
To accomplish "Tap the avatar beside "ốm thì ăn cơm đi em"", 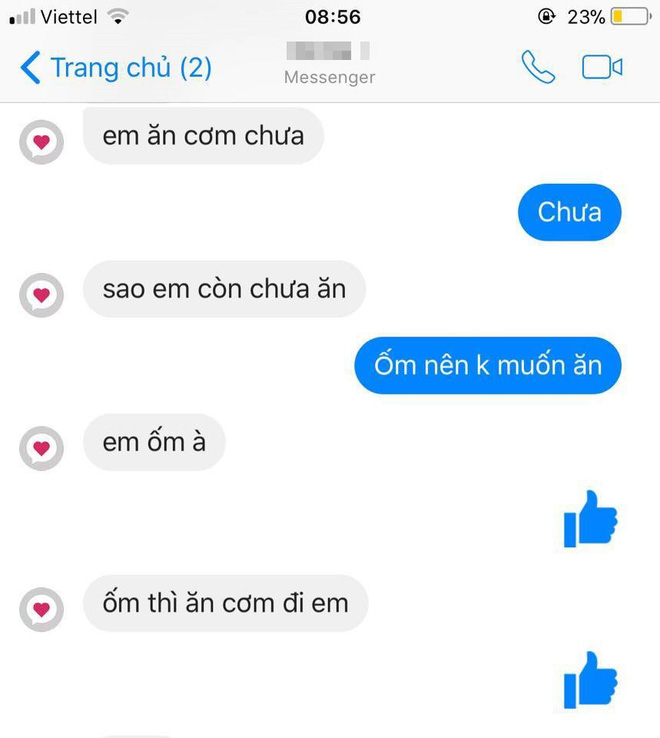I will point(41,609).
